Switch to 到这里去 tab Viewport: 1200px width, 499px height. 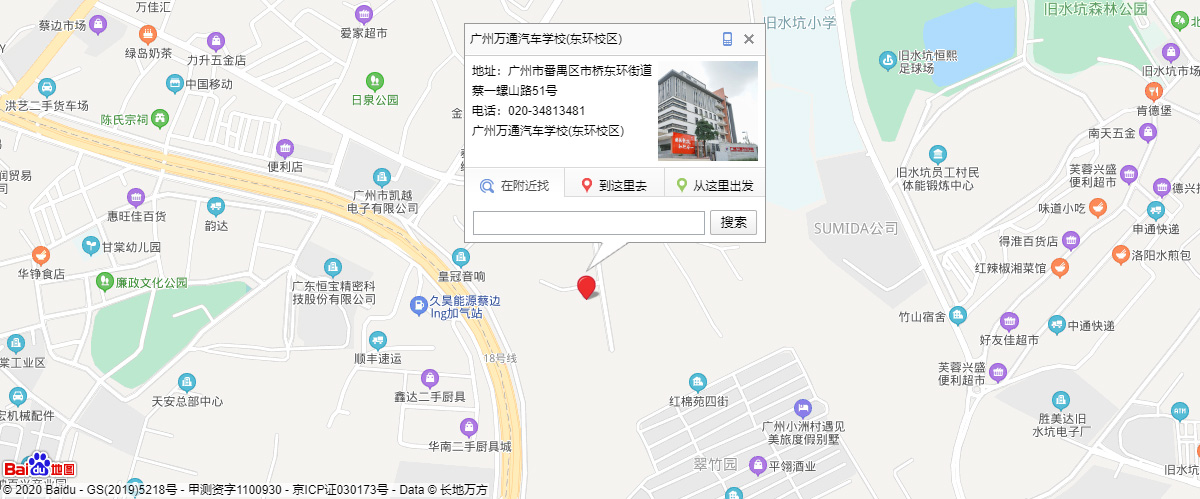[614, 185]
